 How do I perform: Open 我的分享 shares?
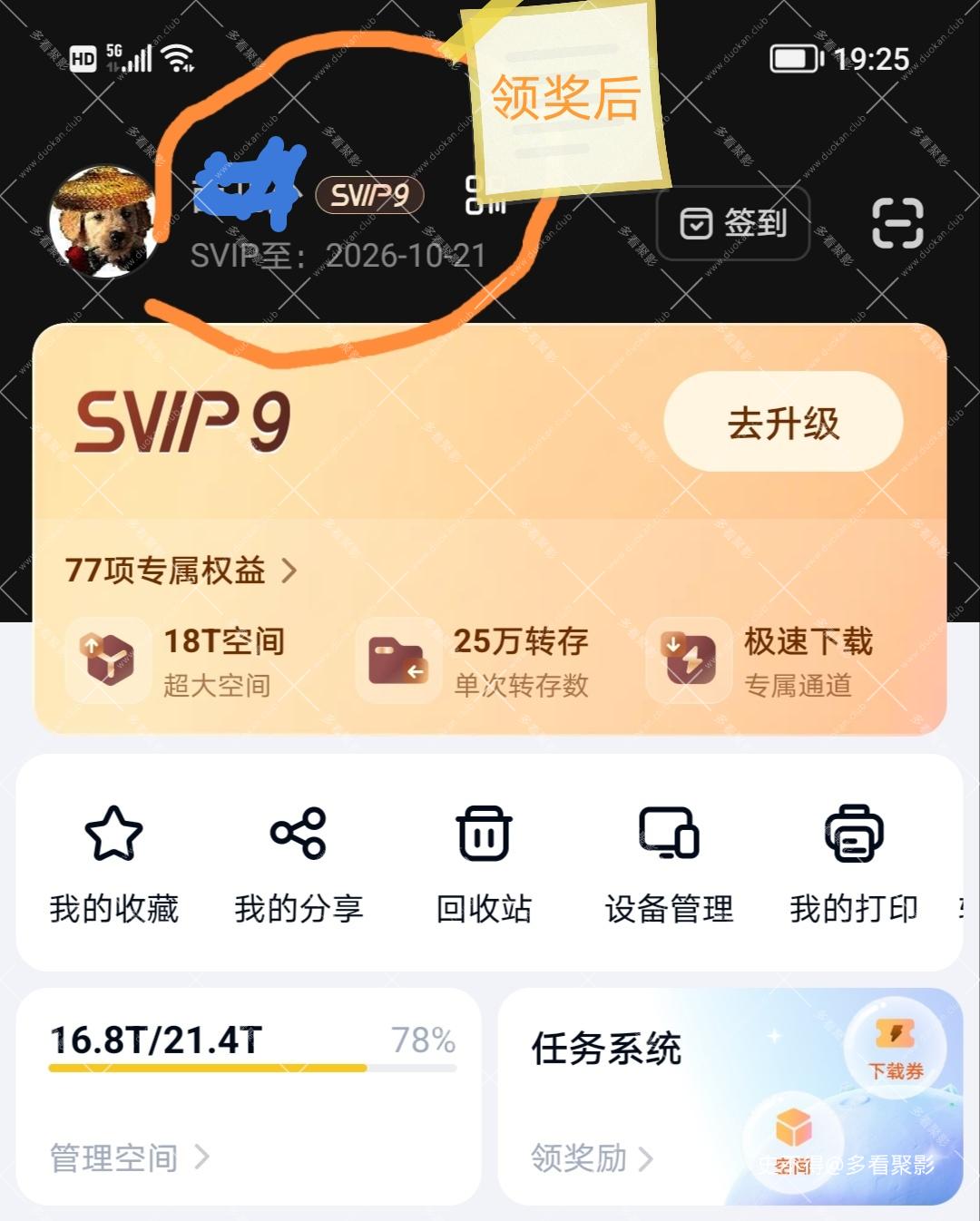click(x=299, y=864)
